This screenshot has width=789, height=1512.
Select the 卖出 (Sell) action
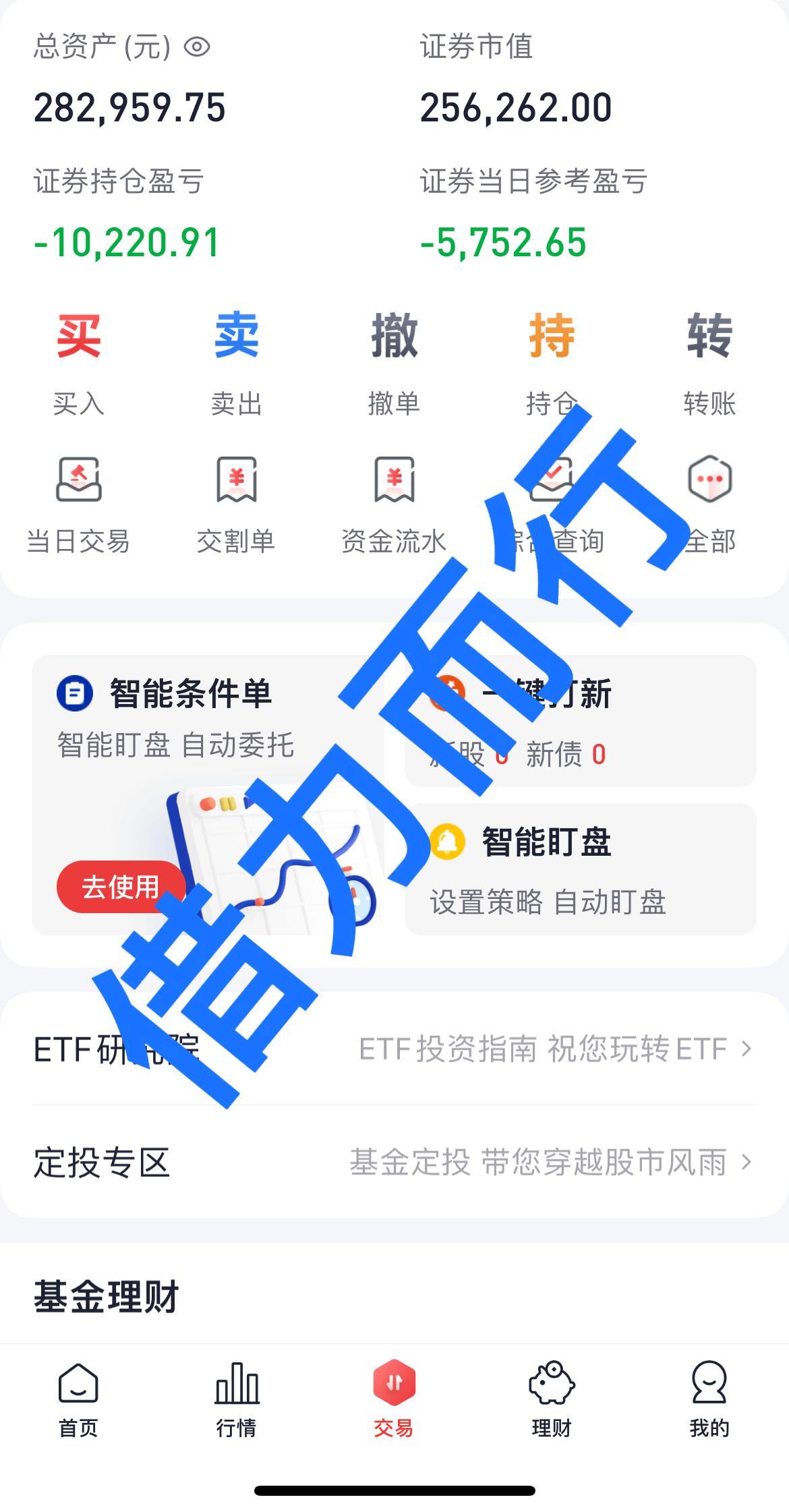(237, 364)
